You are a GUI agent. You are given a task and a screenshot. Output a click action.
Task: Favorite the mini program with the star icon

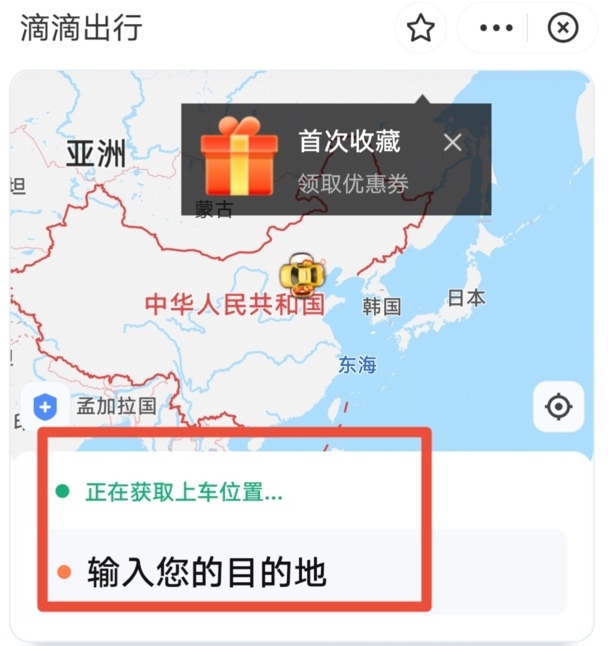click(x=421, y=28)
